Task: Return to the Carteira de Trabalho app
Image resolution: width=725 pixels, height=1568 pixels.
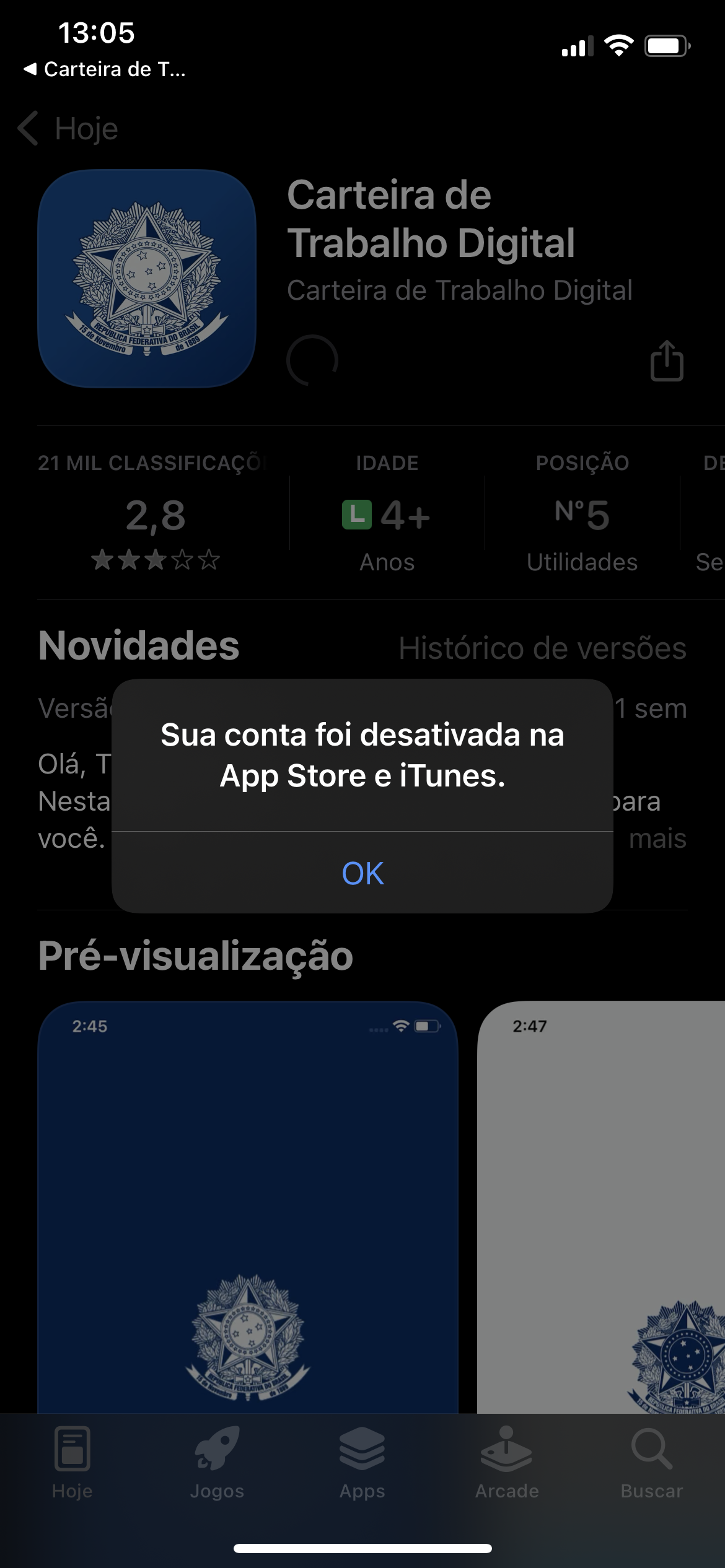Action: tap(105, 69)
